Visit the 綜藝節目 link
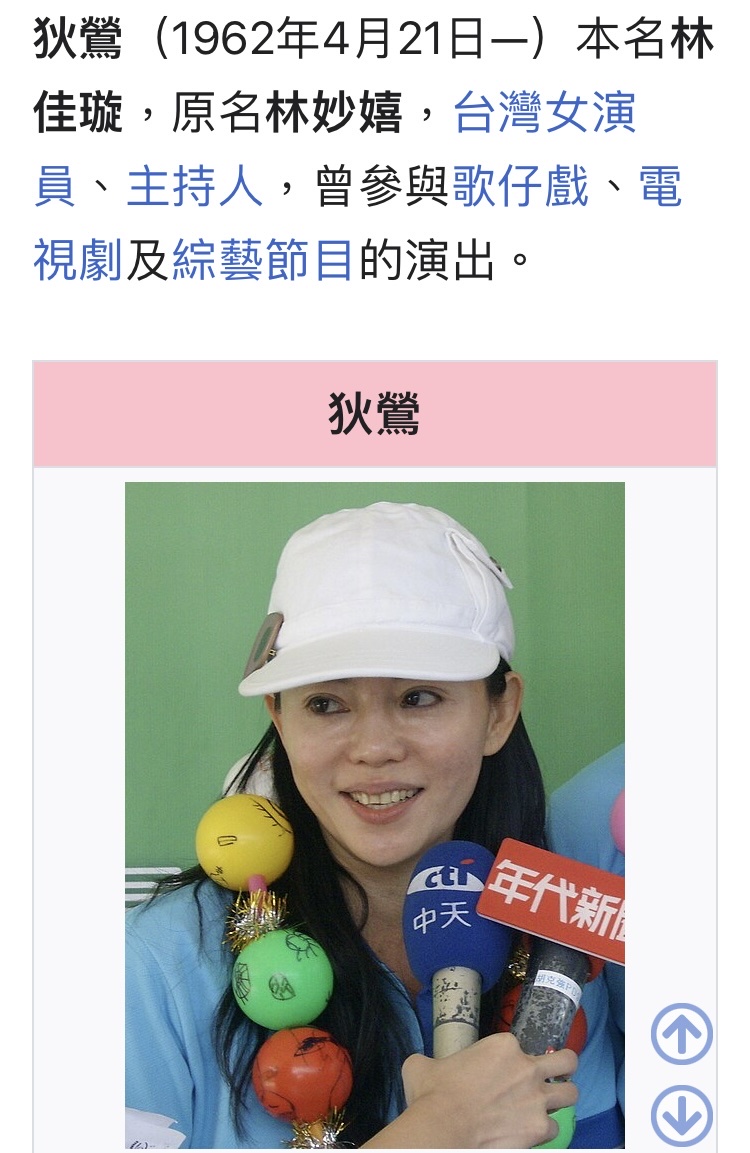The image size is (750, 1153). click(262, 261)
